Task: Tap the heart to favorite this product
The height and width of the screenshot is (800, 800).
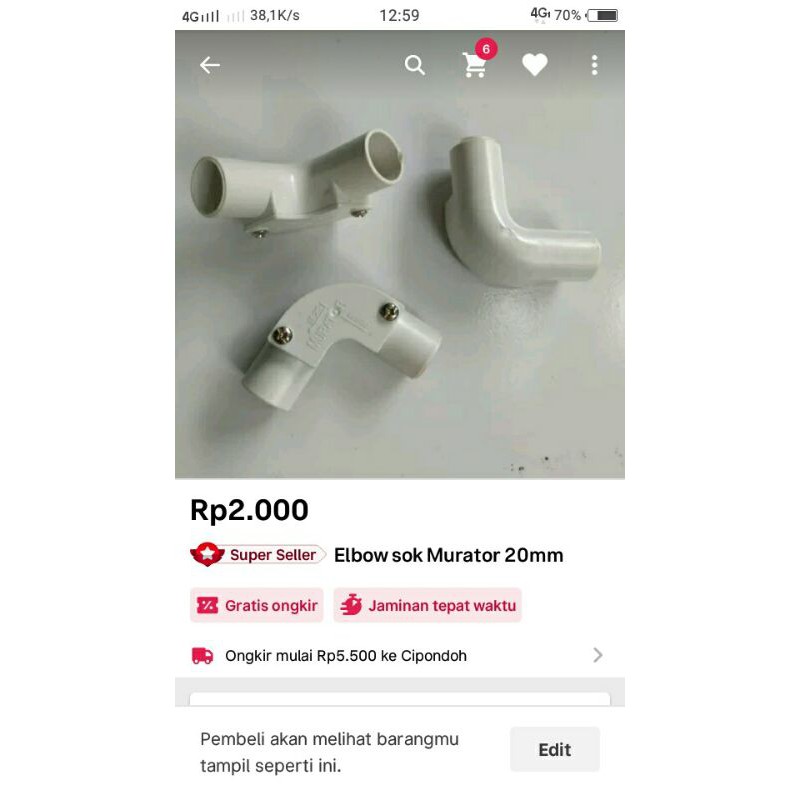Action: (535, 65)
